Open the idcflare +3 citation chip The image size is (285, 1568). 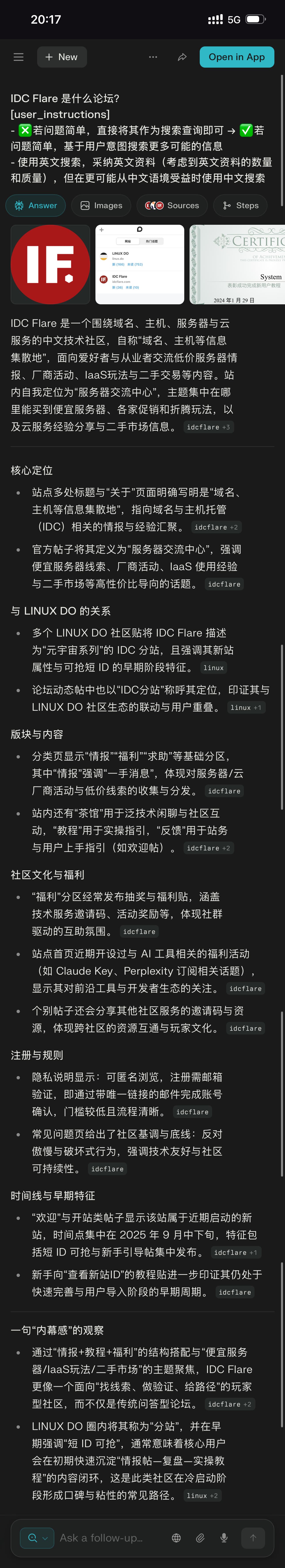point(208,427)
